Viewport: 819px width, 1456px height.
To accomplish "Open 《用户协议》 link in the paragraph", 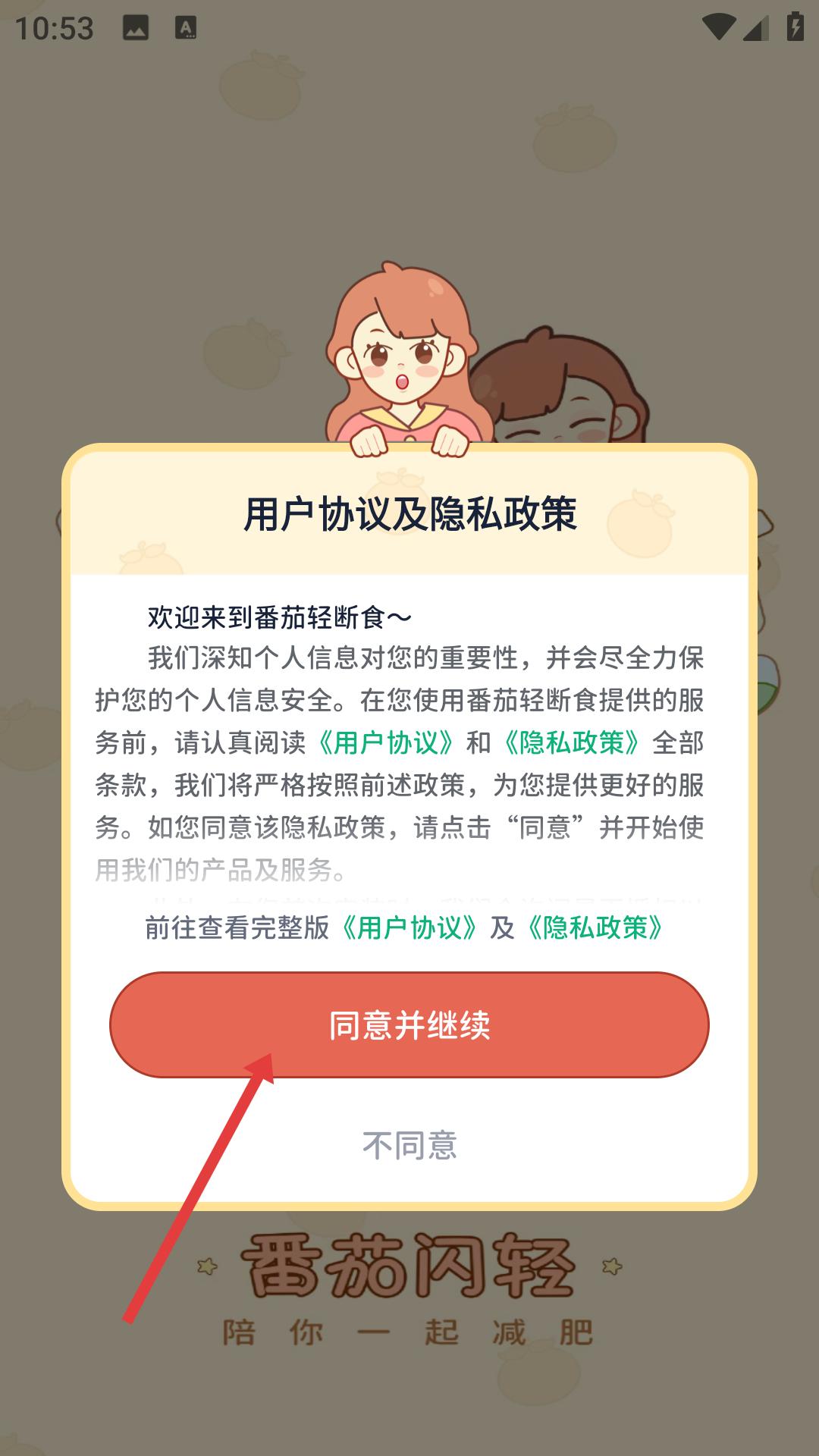I will (387, 742).
